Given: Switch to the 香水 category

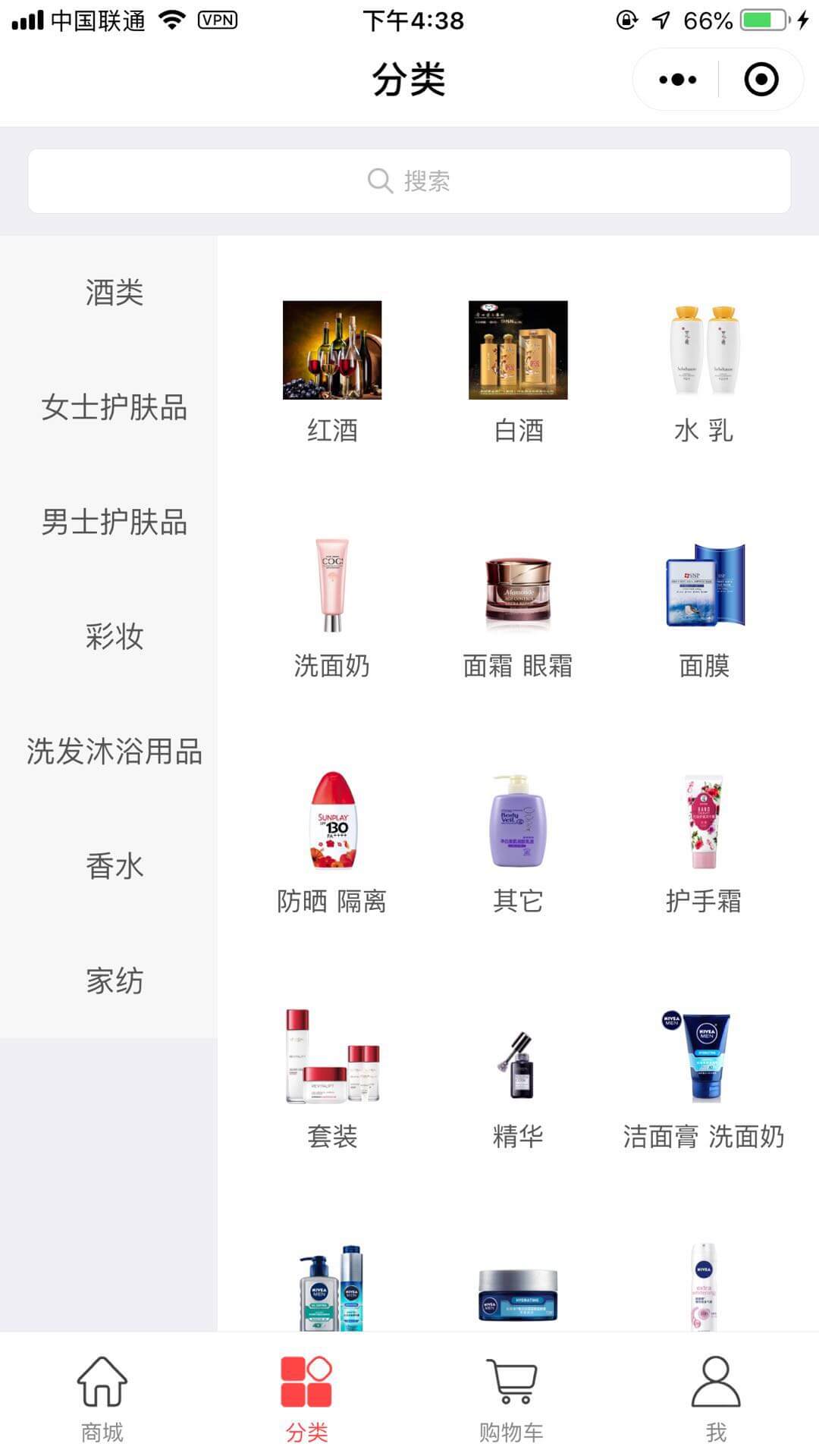Looking at the screenshot, I should click(x=114, y=866).
